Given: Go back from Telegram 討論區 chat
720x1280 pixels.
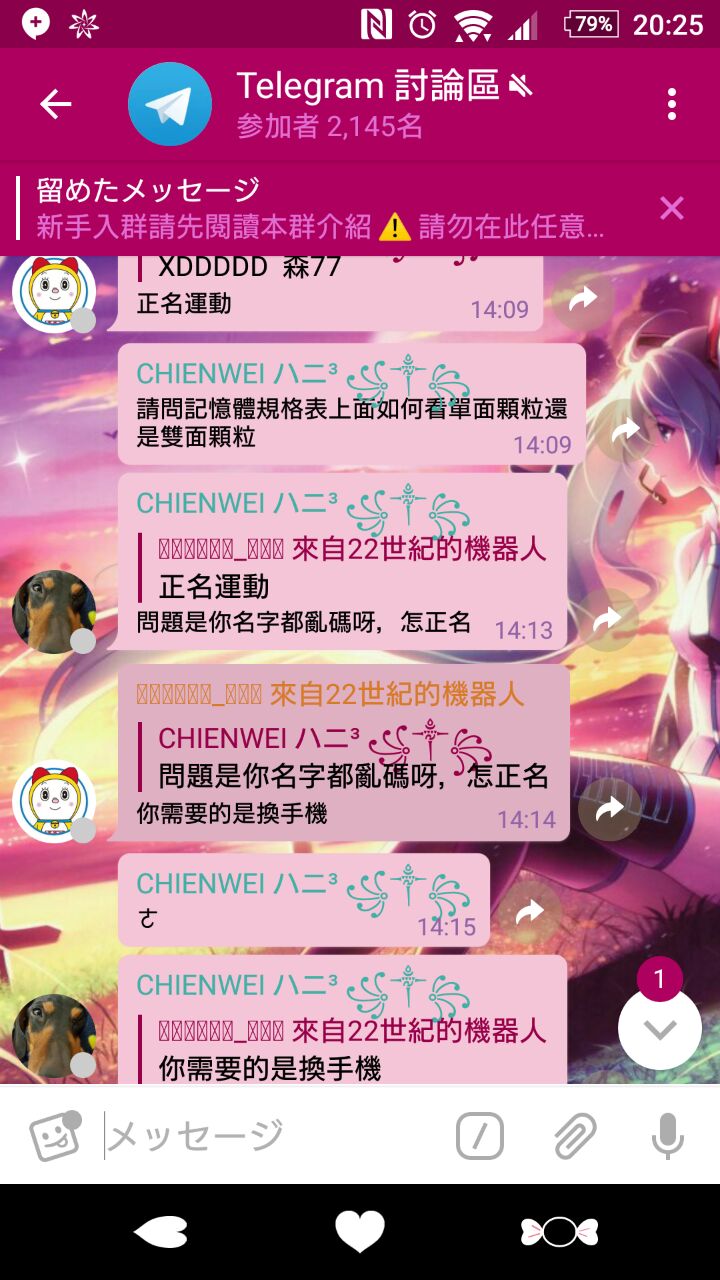Looking at the screenshot, I should coord(55,104).
